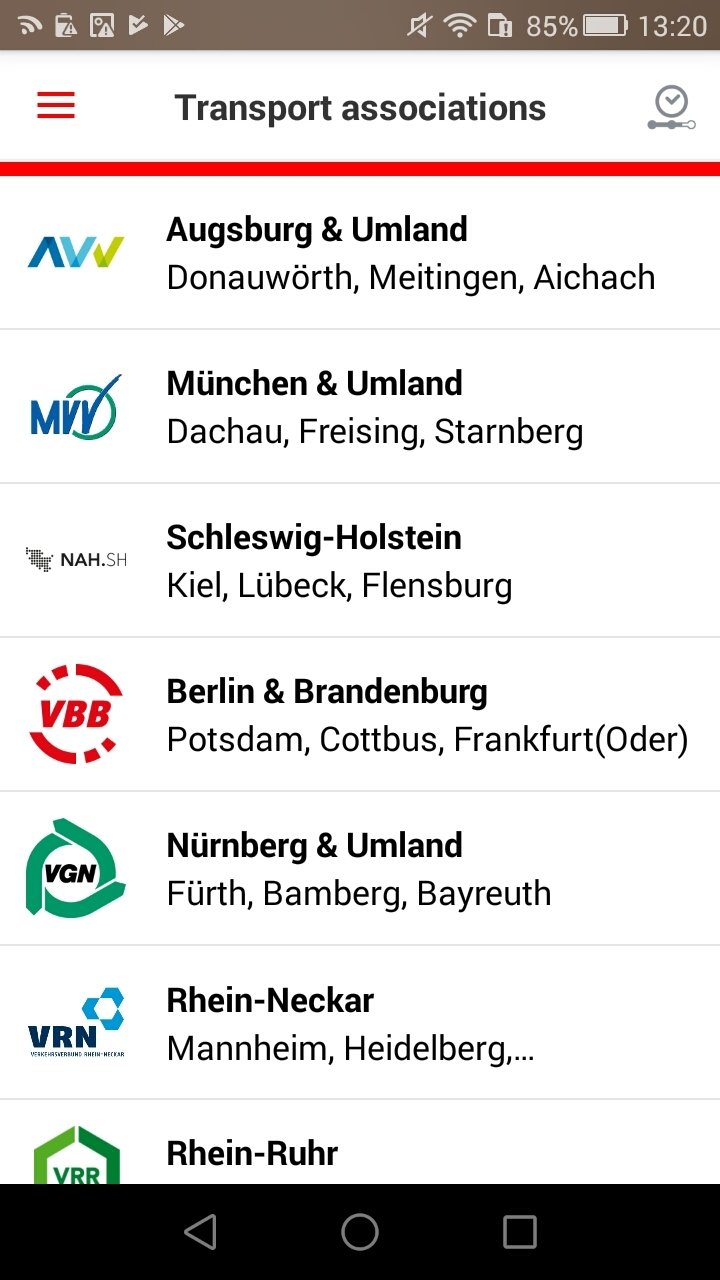720x1280 pixels.
Task: Tap the system home button
Action: 360,1232
